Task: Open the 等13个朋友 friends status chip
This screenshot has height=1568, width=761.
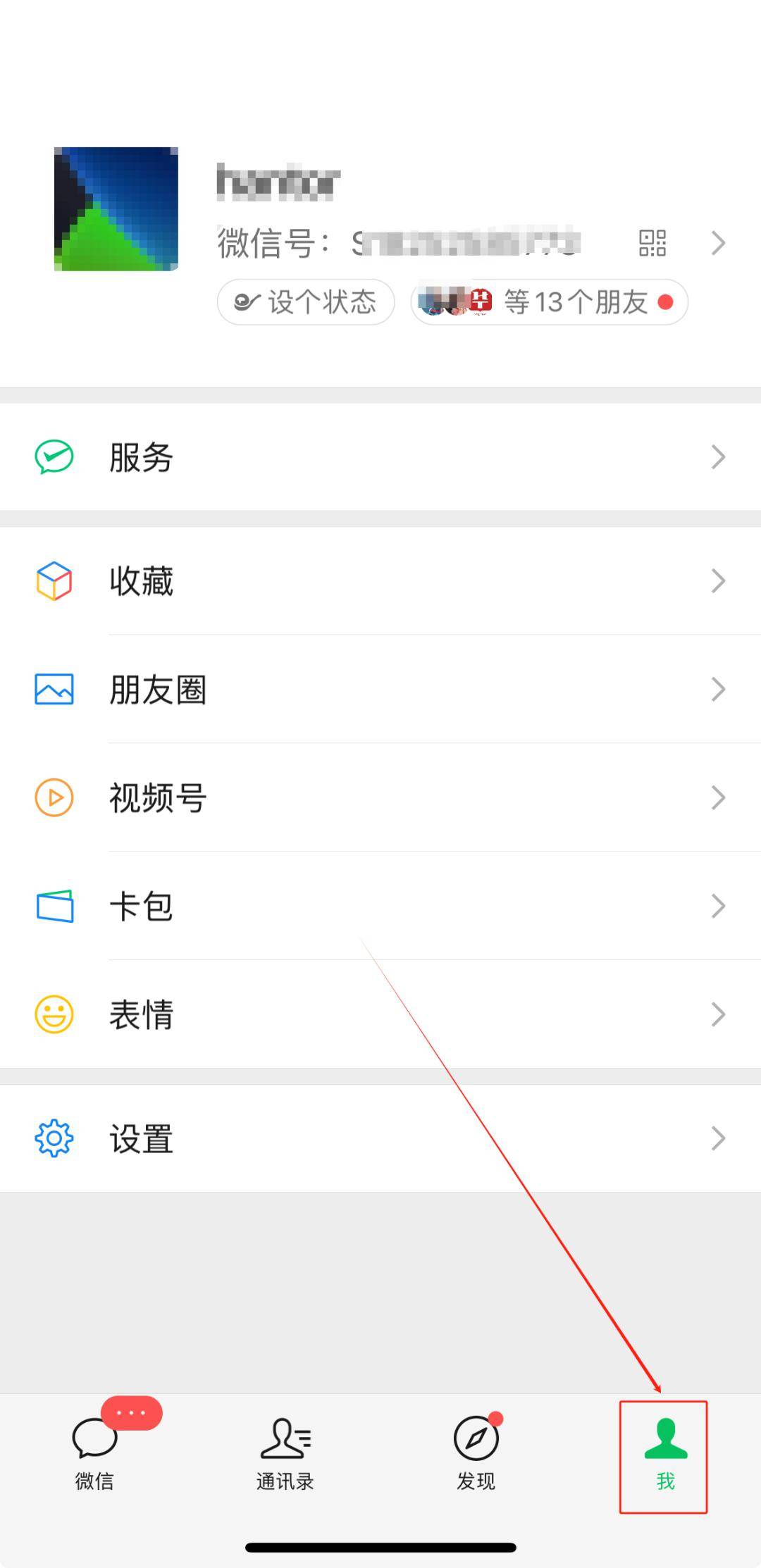Action: (550, 302)
